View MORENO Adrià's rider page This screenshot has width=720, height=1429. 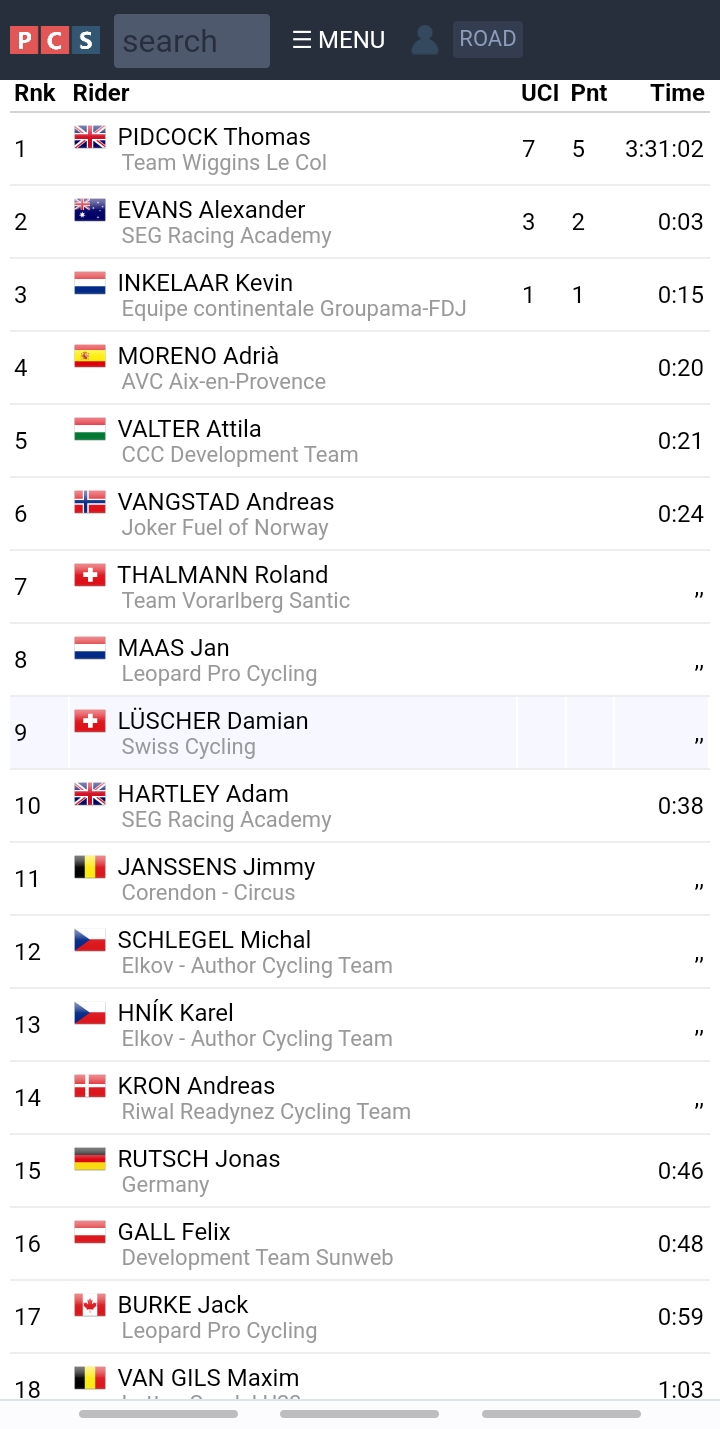[x=198, y=356]
